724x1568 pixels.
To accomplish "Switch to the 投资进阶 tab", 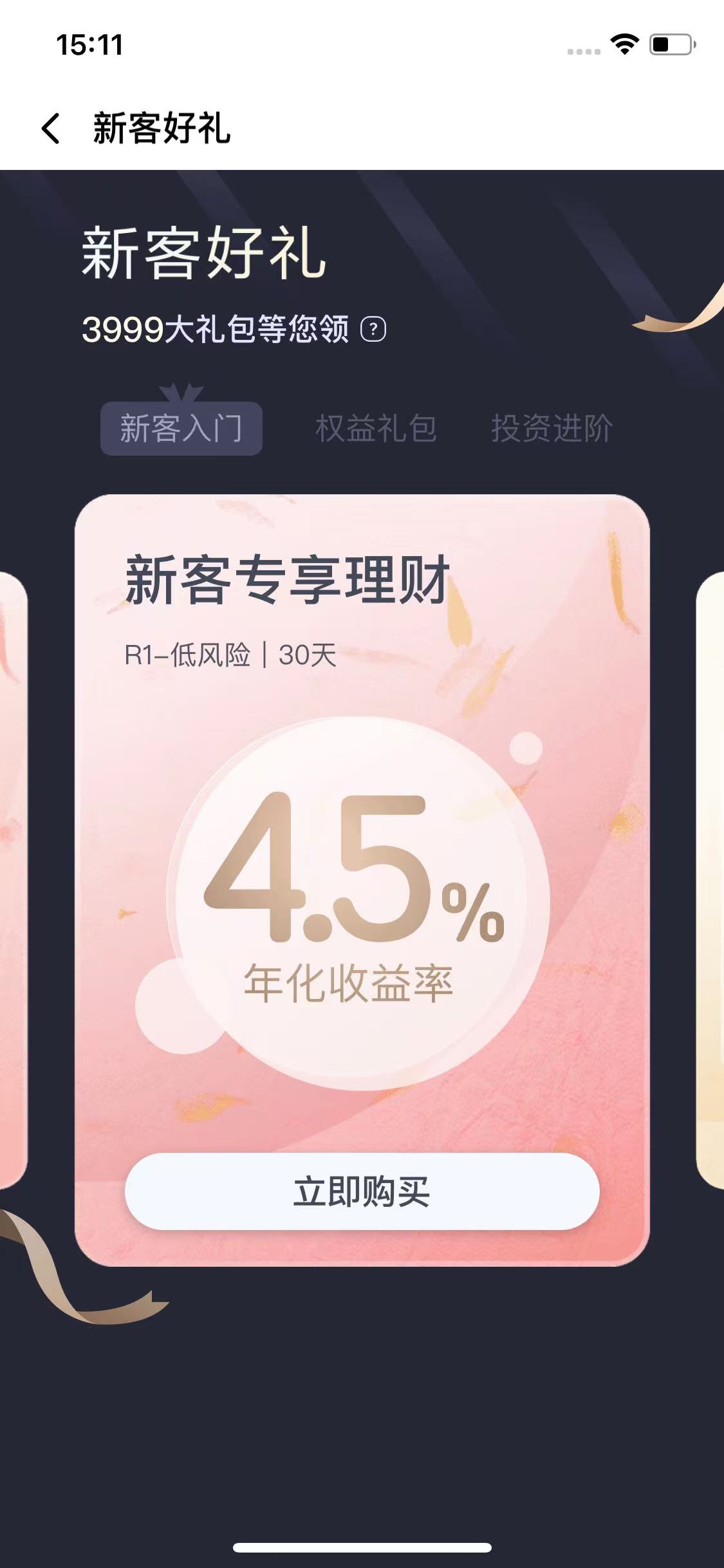I will pyautogui.click(x=552, y=429).
